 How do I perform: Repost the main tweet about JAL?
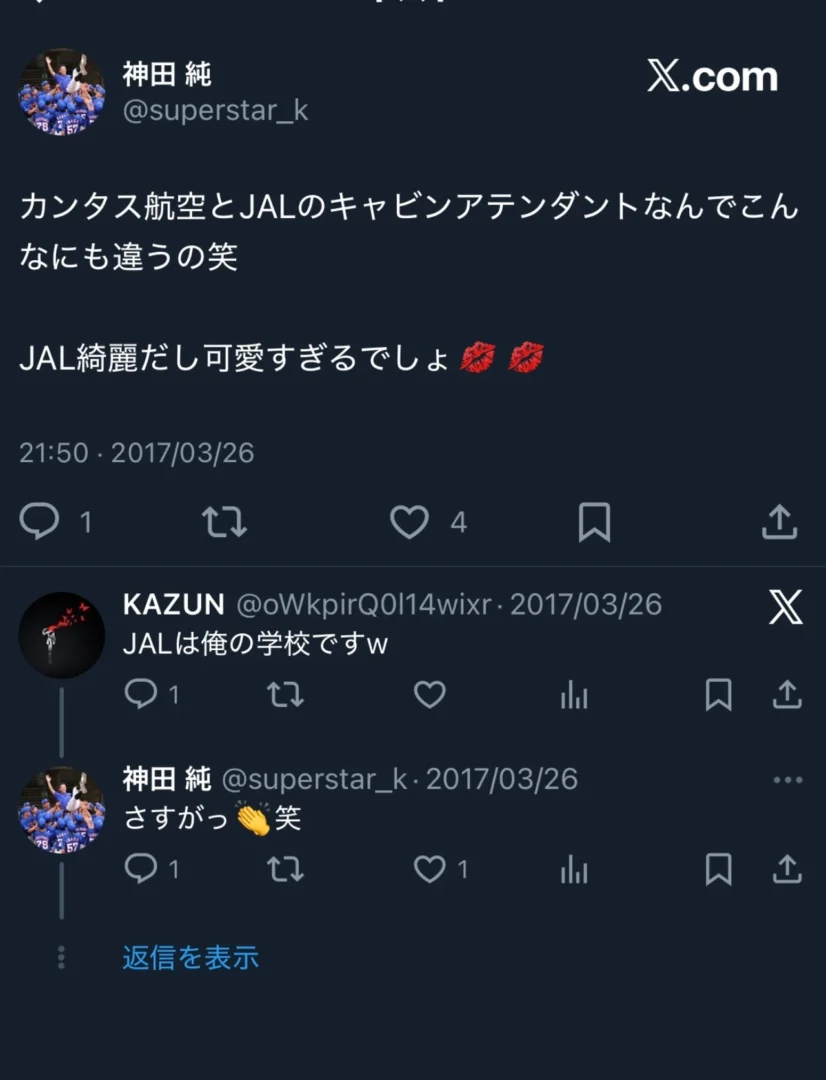point(224,522)
